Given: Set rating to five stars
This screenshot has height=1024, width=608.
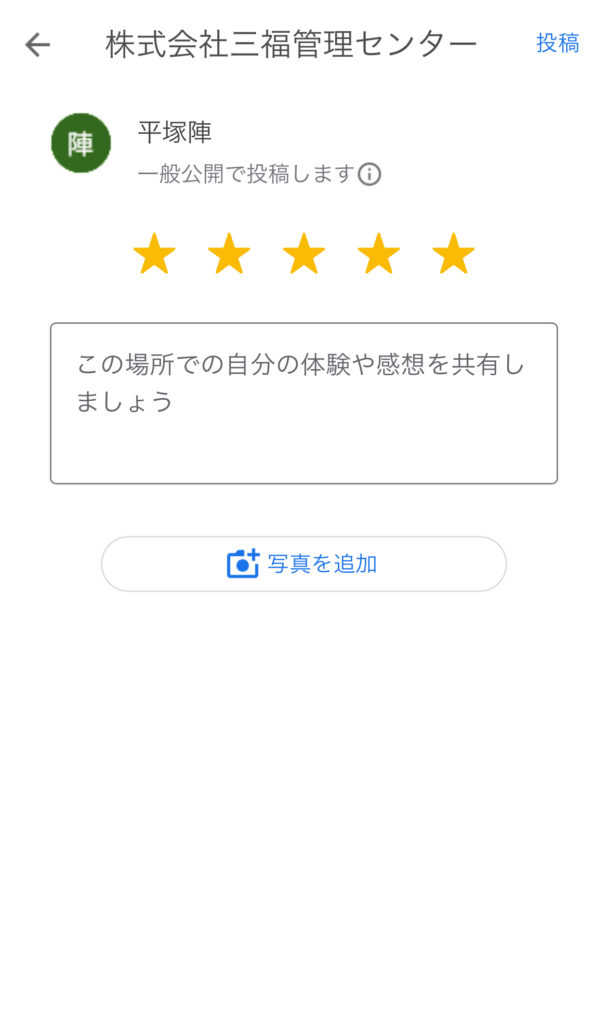Looking at the screenshot, I should click(x=453, y=254).
